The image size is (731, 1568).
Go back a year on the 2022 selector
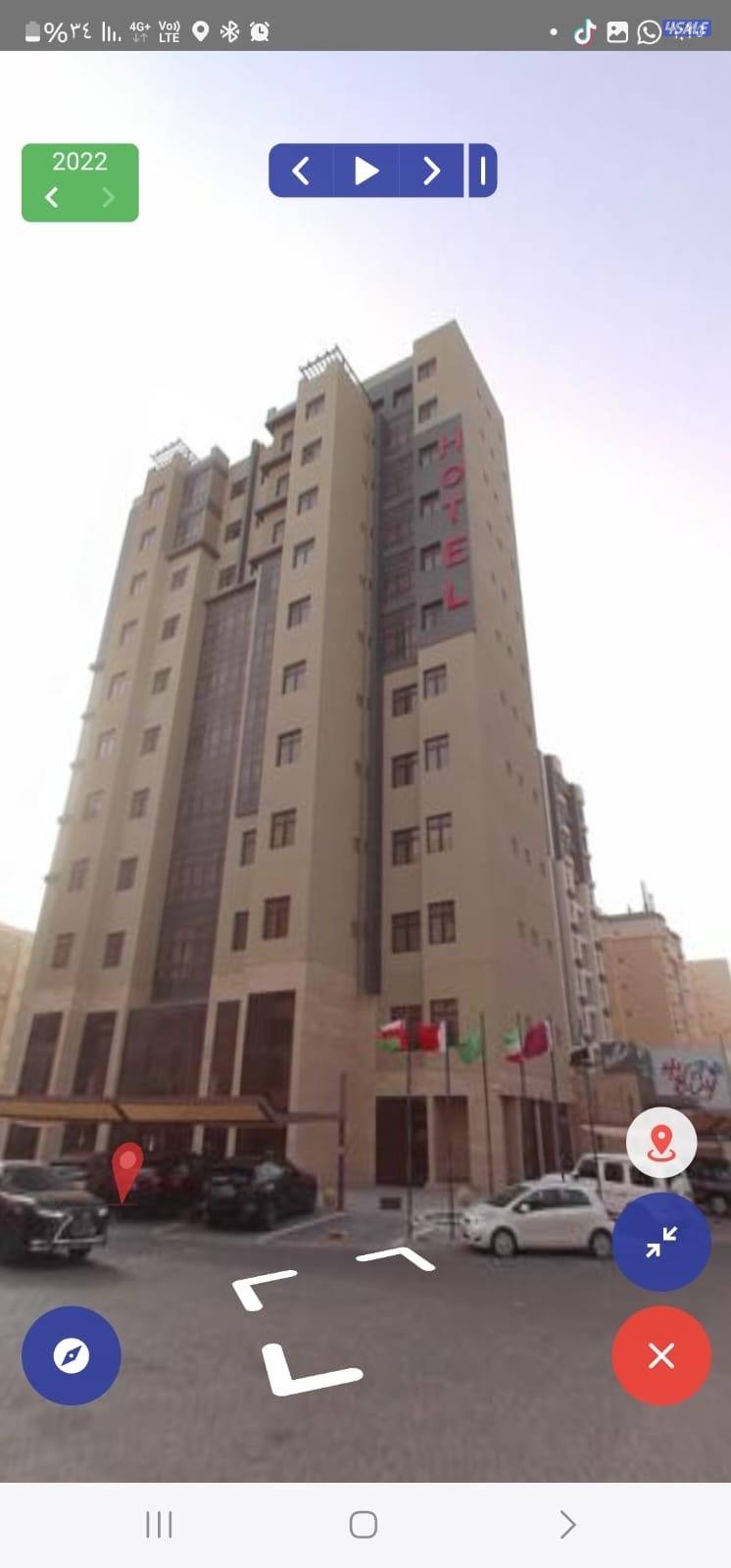[x=51, y=197]
